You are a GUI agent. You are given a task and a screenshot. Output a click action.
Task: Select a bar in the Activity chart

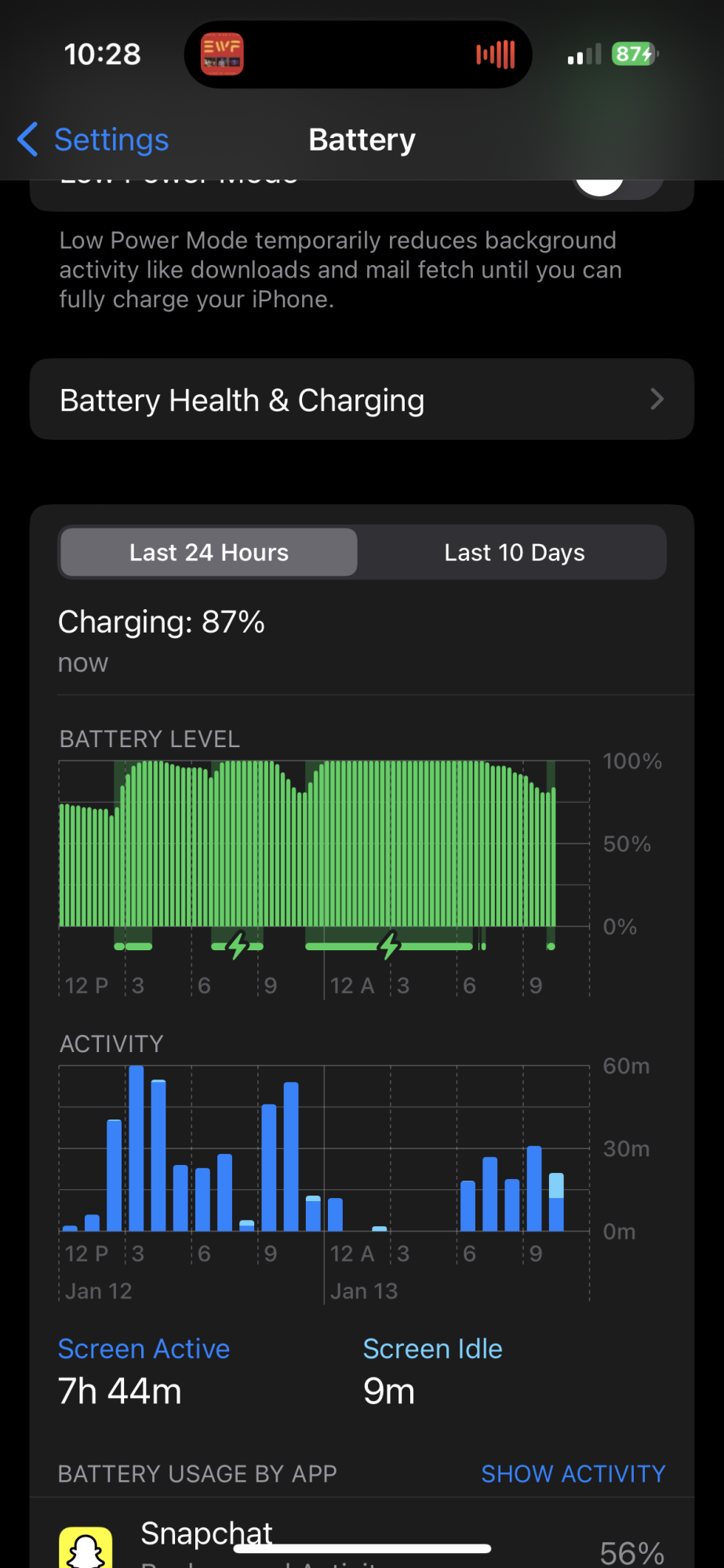coord(136,1149)
